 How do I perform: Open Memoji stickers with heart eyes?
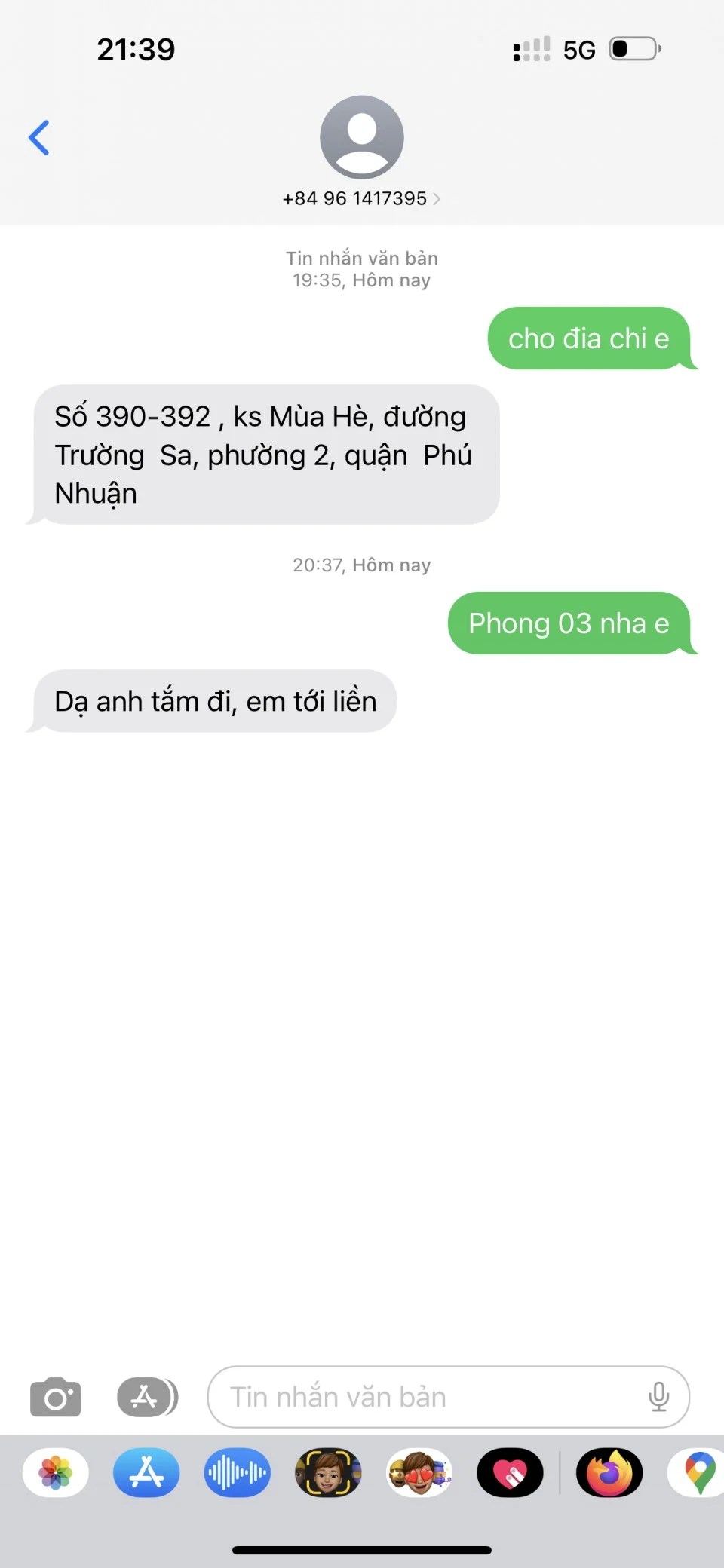click(x=419, y=1472)
